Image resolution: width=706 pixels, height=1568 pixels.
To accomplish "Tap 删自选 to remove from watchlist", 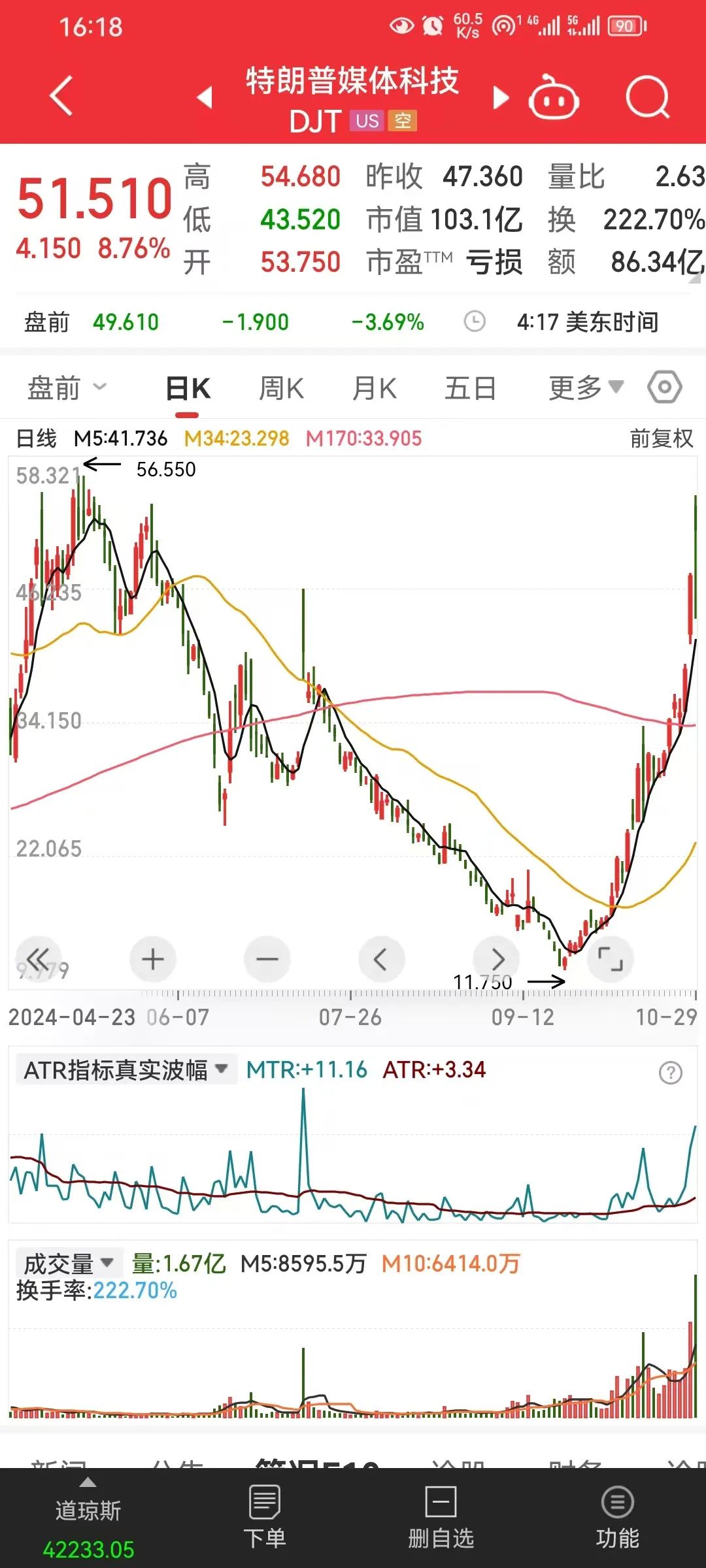I will pyautogui.click(x=441, y=1518).
